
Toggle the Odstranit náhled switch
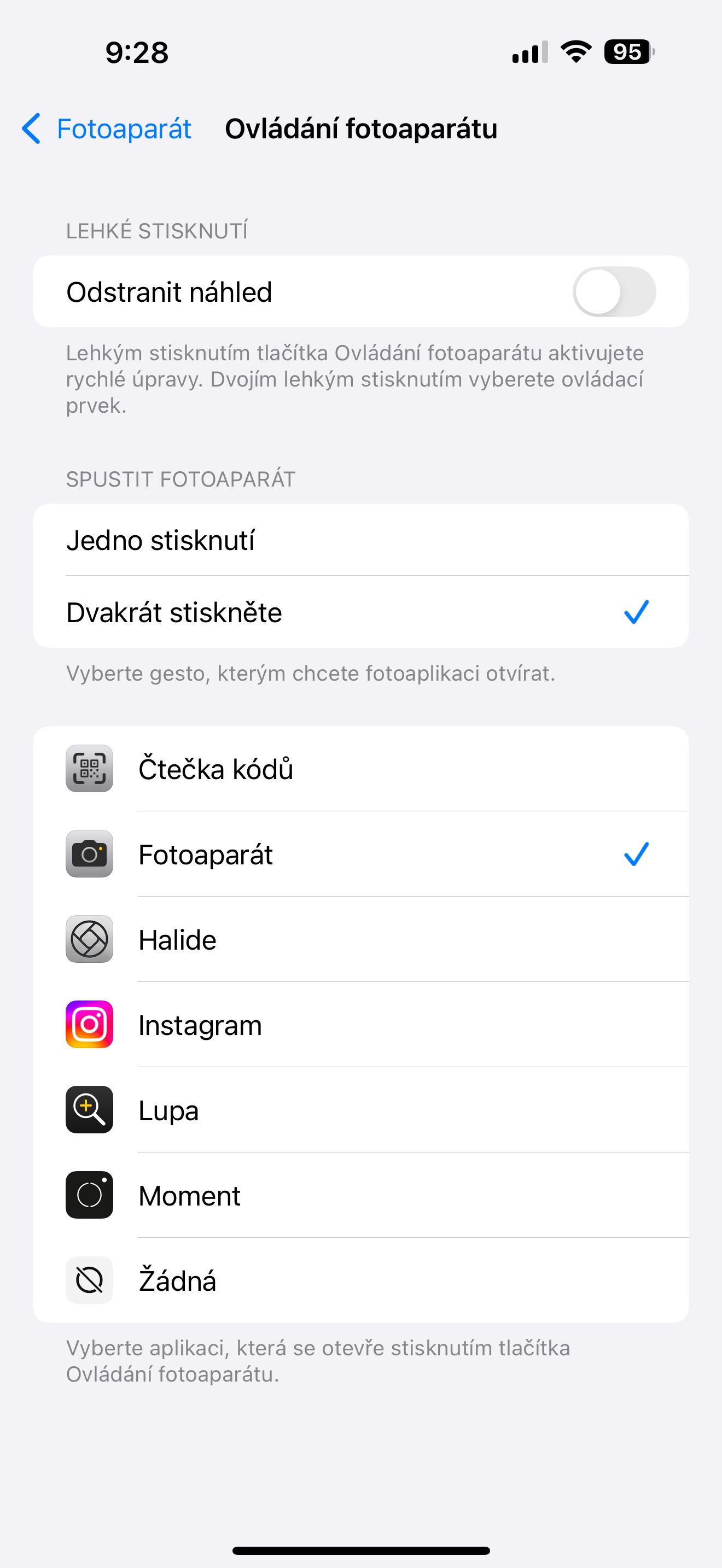tap(614, 291)
